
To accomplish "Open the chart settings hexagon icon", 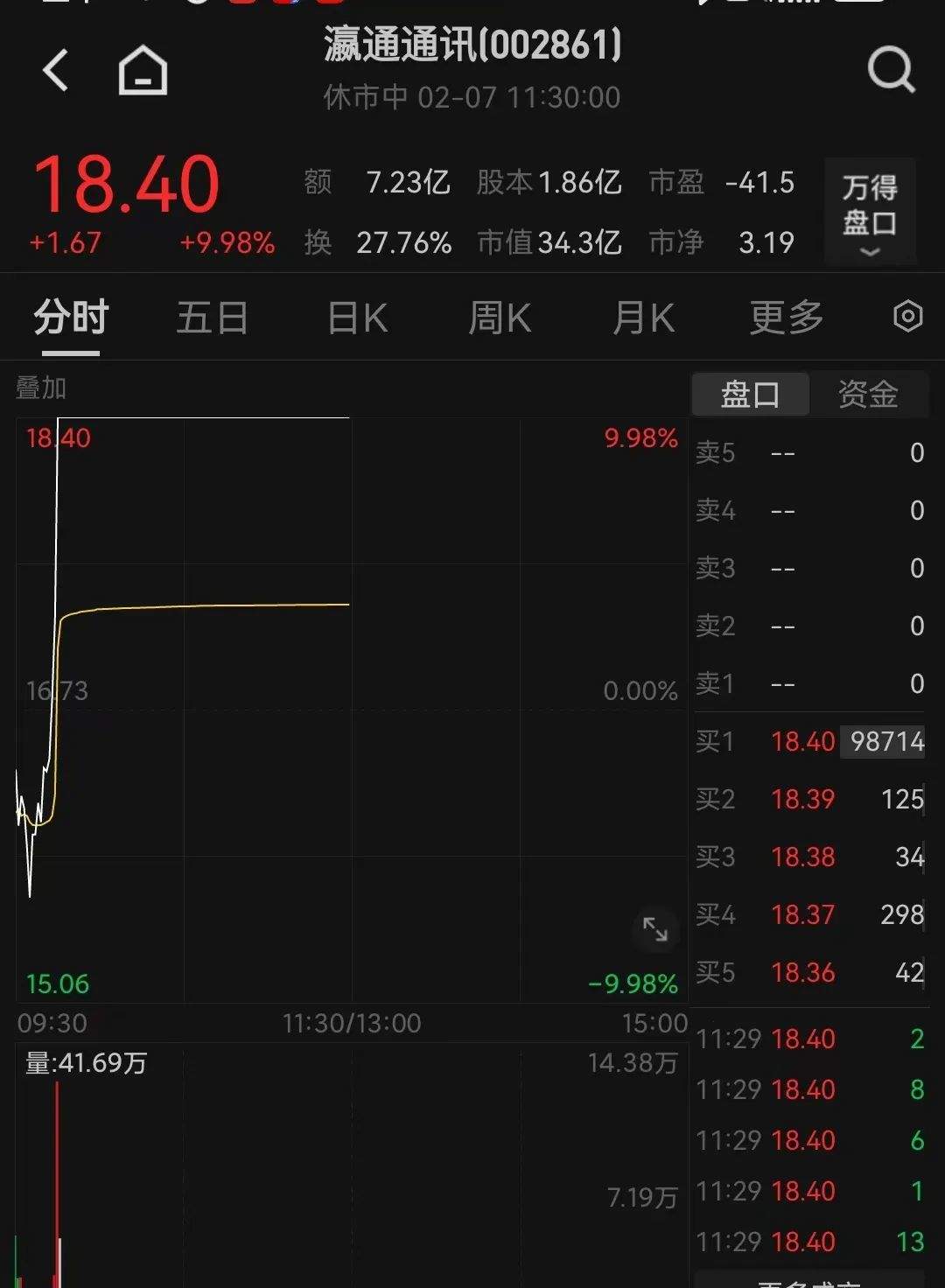I will [x=907, y=316].
